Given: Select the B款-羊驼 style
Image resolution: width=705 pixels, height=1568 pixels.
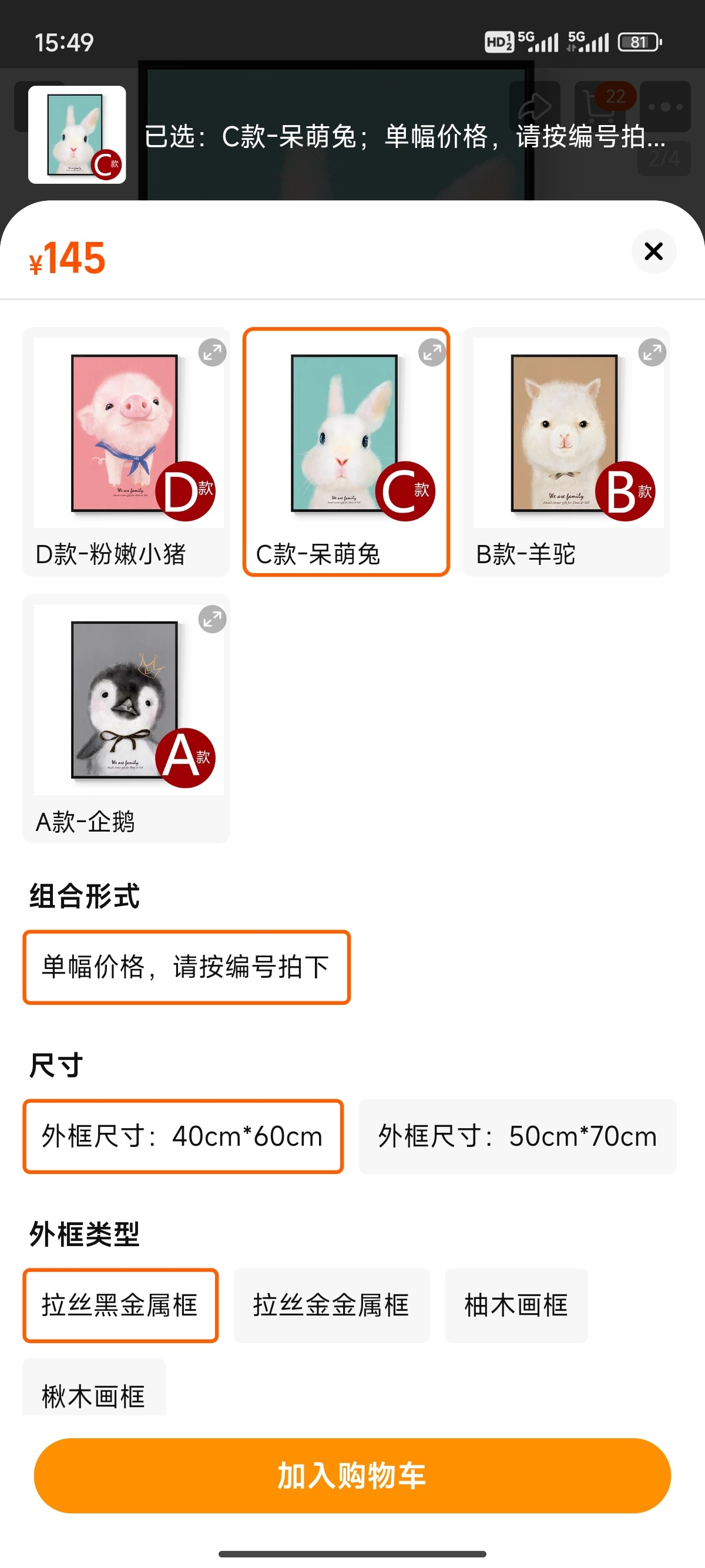Looking at the screenshot, I should click(x=566, y=452).
